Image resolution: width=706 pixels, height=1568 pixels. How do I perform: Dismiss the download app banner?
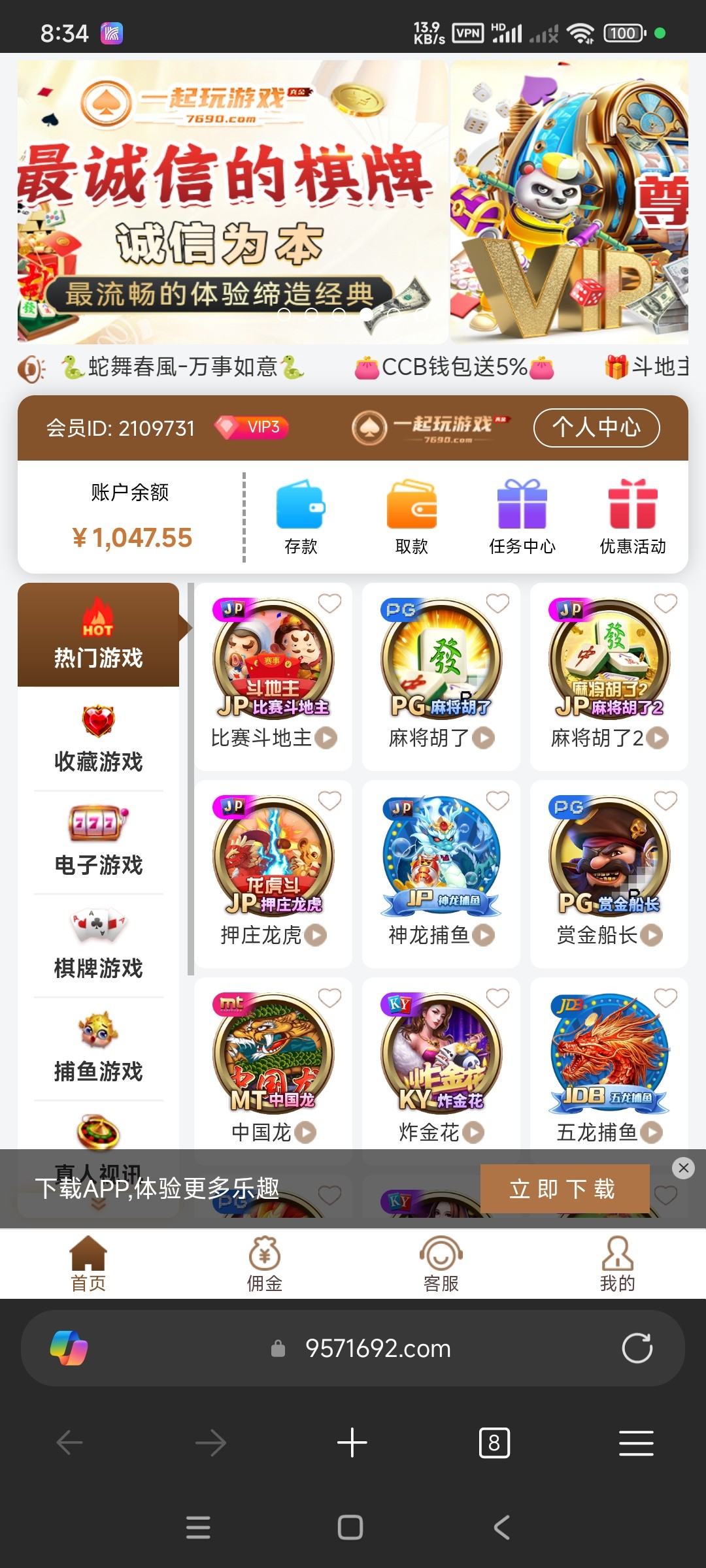683,1168
